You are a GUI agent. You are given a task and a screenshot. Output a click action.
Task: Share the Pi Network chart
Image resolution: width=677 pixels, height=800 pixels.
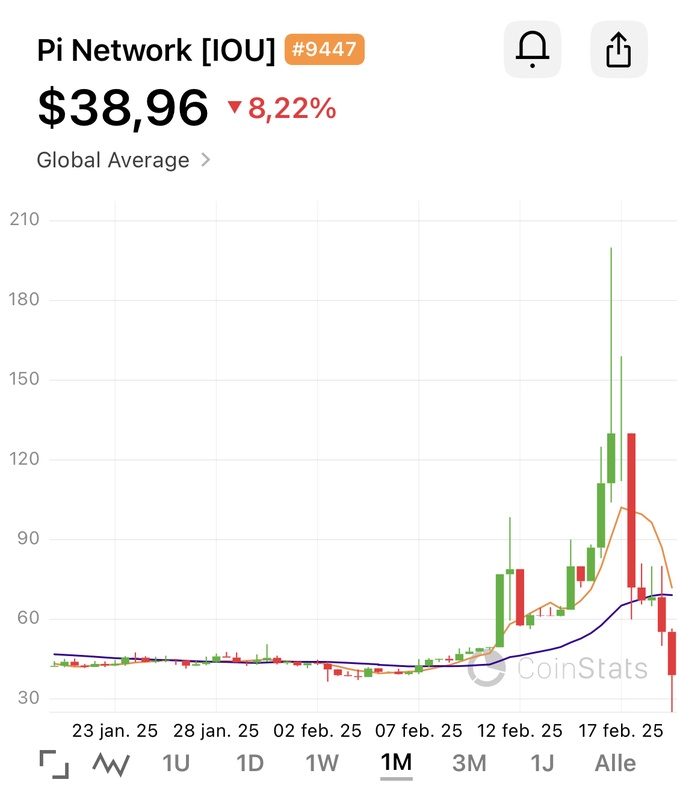[618, 48]
